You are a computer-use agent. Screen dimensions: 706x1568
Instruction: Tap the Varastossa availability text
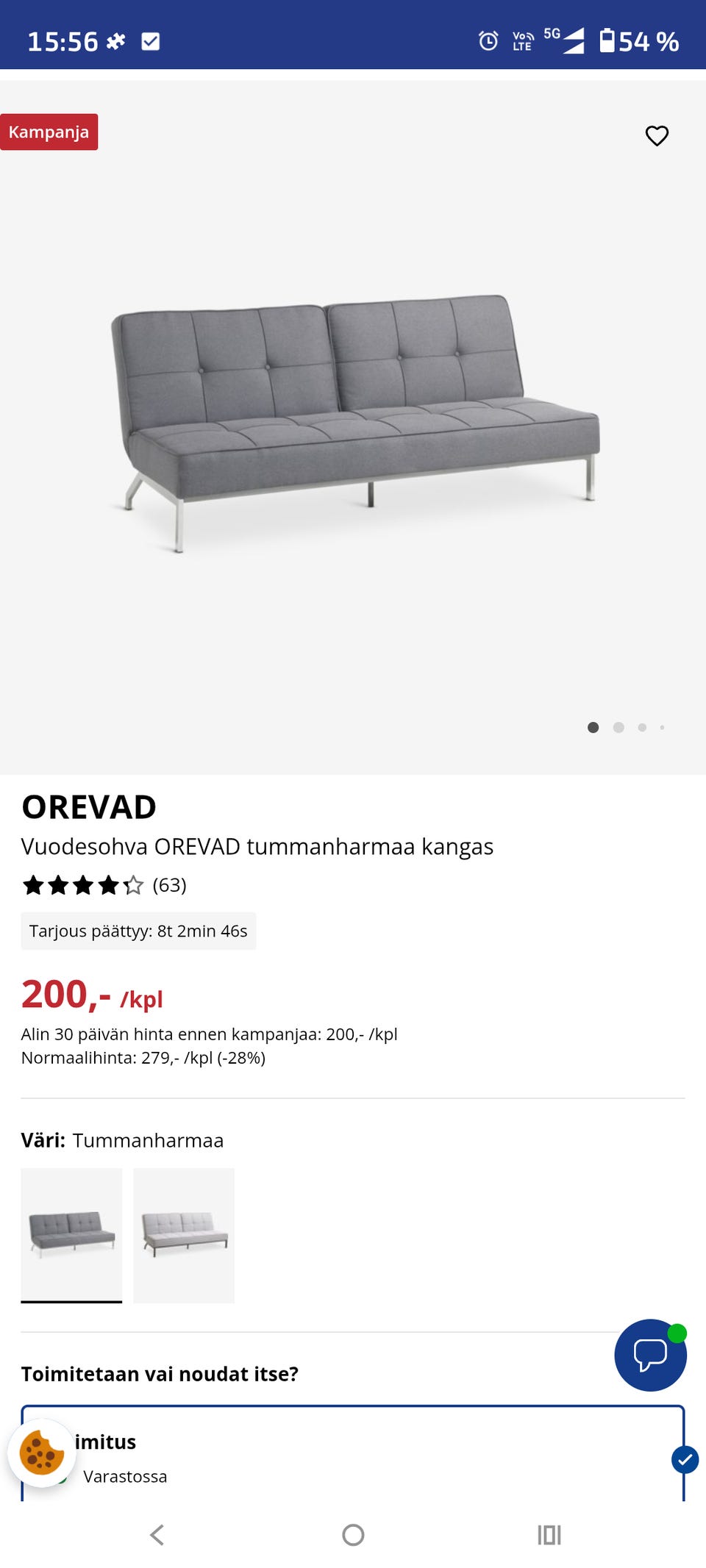click(x=126, y=1476)
